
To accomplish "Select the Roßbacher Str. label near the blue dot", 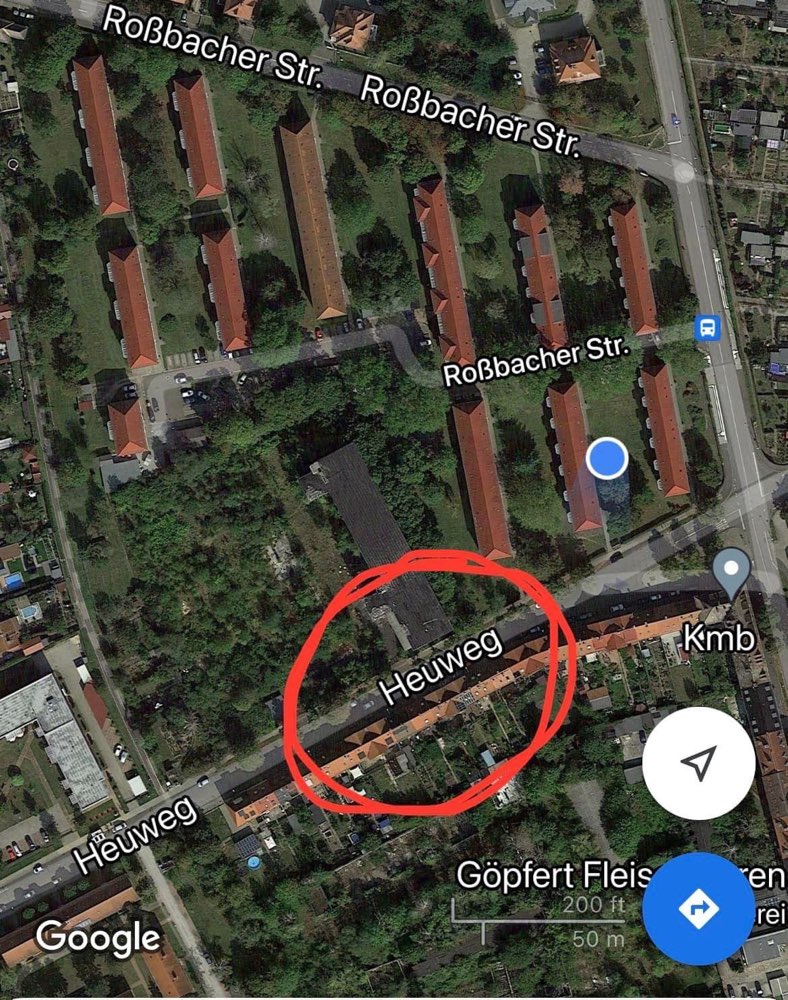I will pos(537,360).
